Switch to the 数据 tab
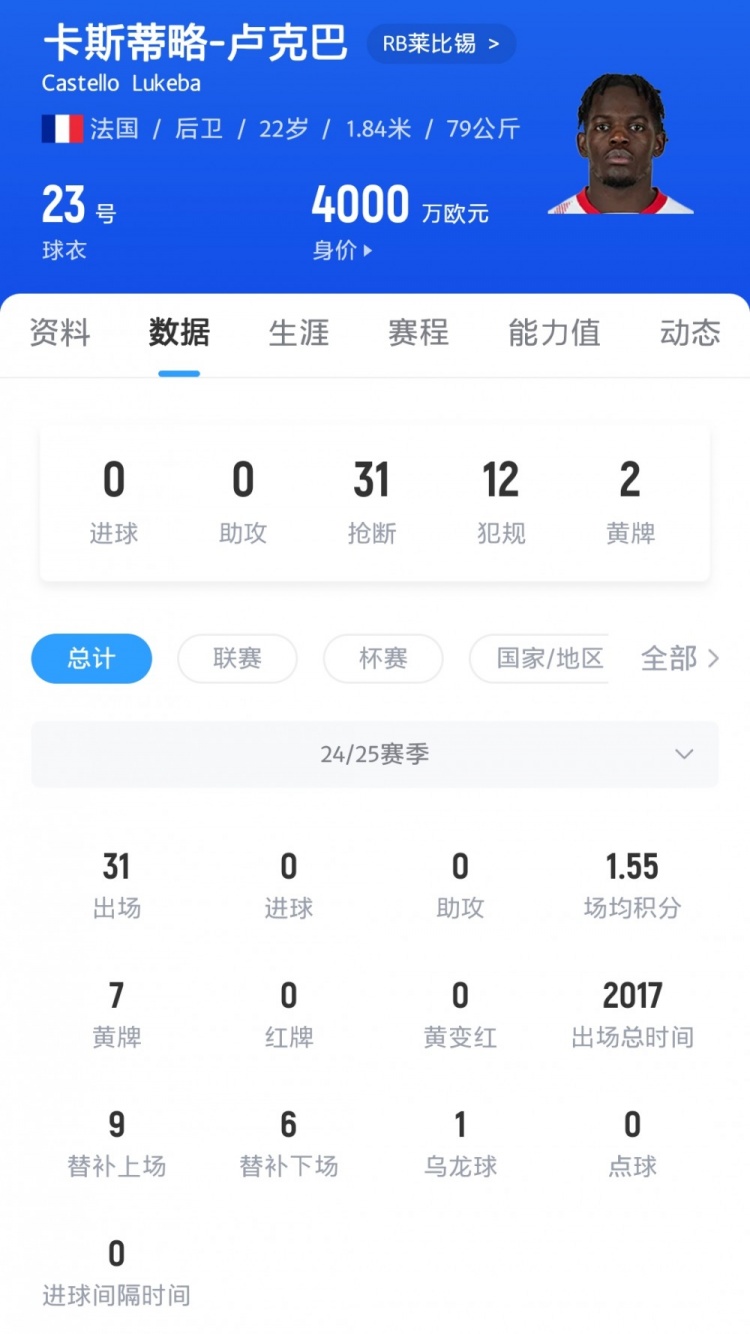750x1334 pixels. pyautogui.click(x=179, y=332)
